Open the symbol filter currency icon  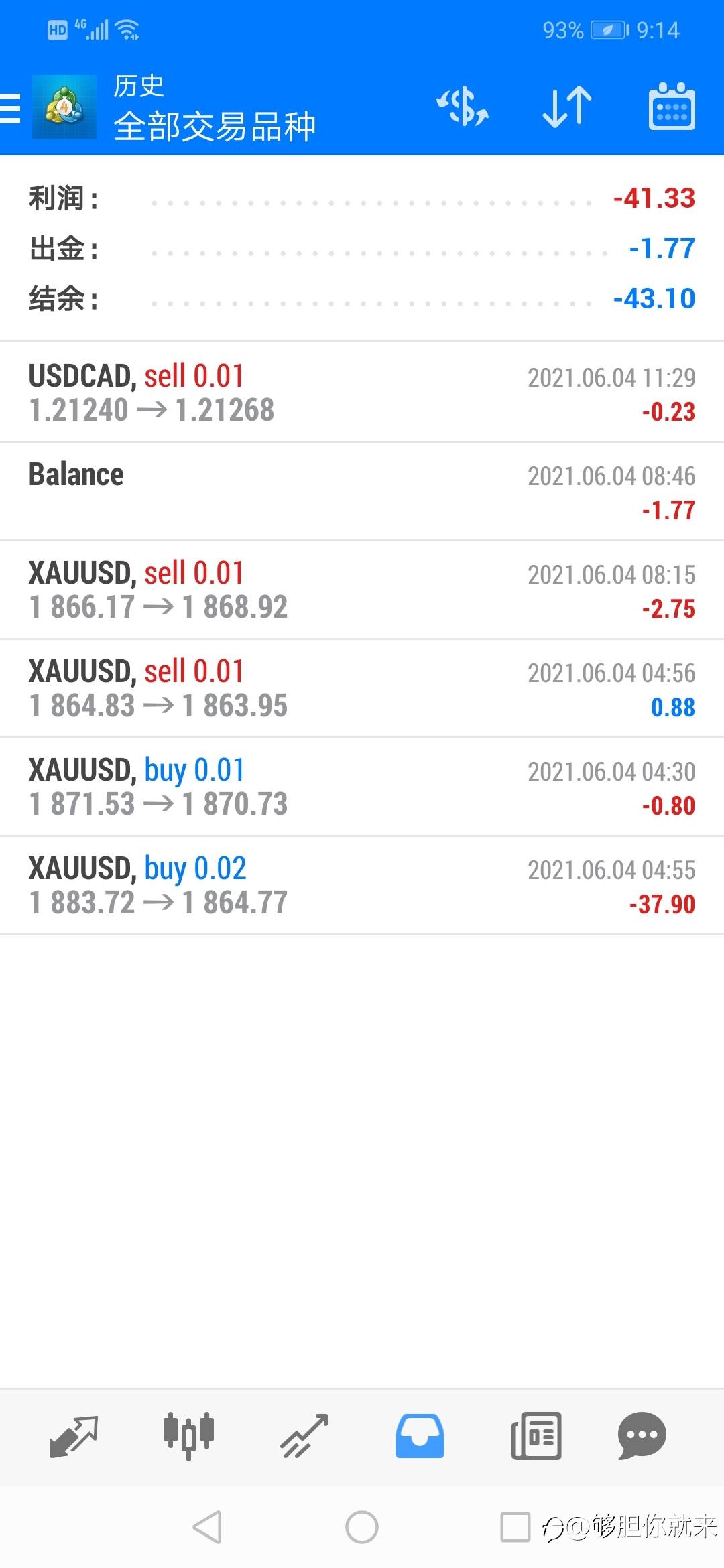tap(463, 107)
